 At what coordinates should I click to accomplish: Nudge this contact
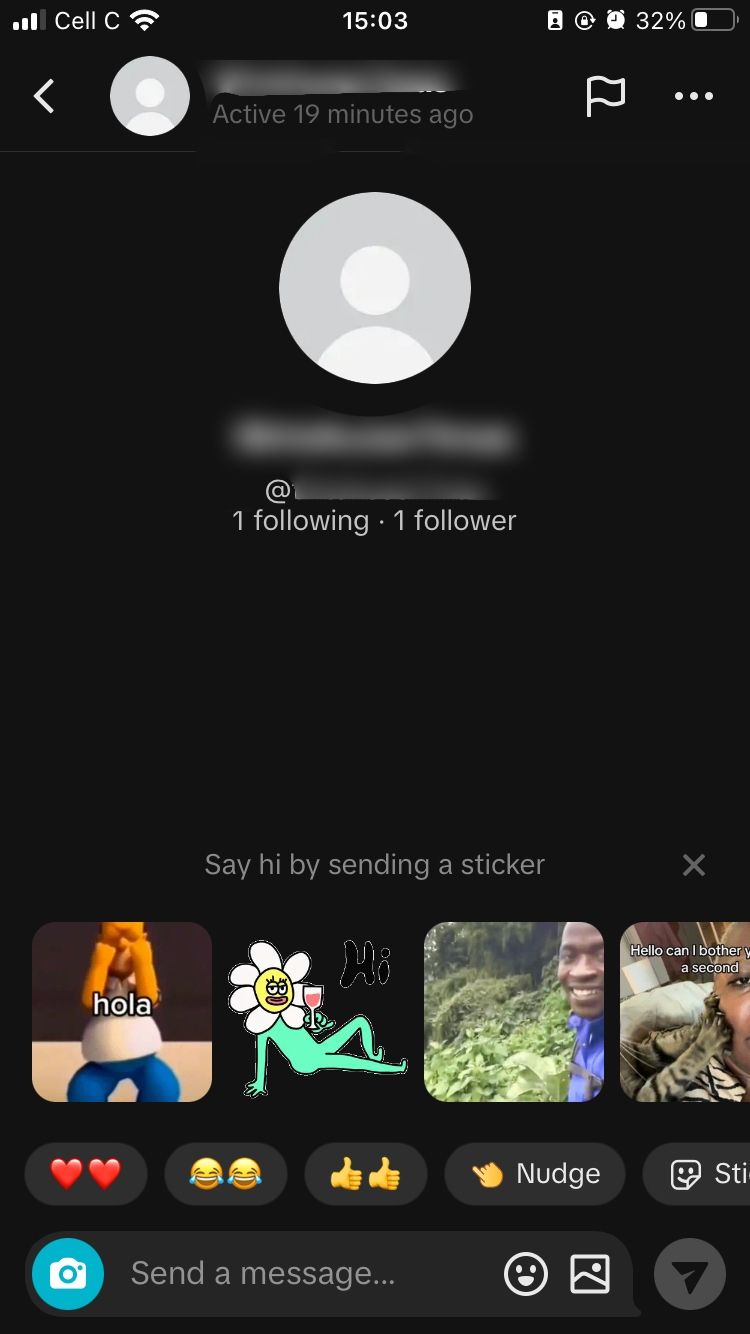coord(535,1174)
